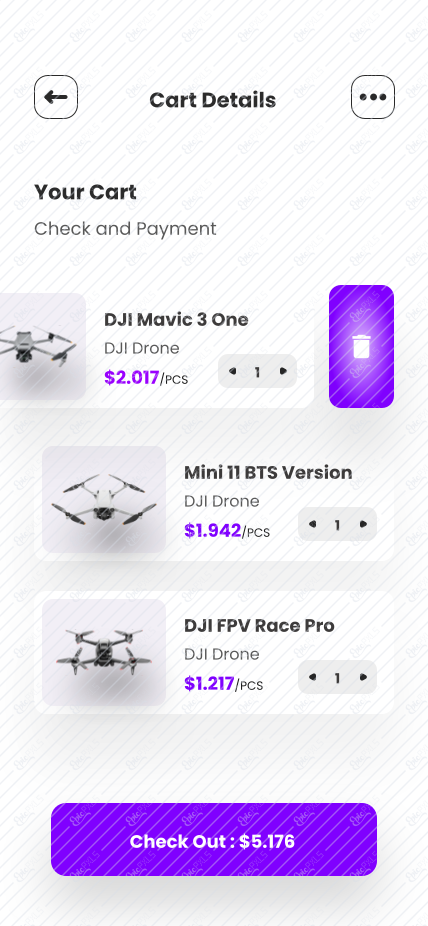Open the DJI Mavic 3 One product image
This screenshot has height=926, width=428.
pyautogui.click(x=43, y=347)
